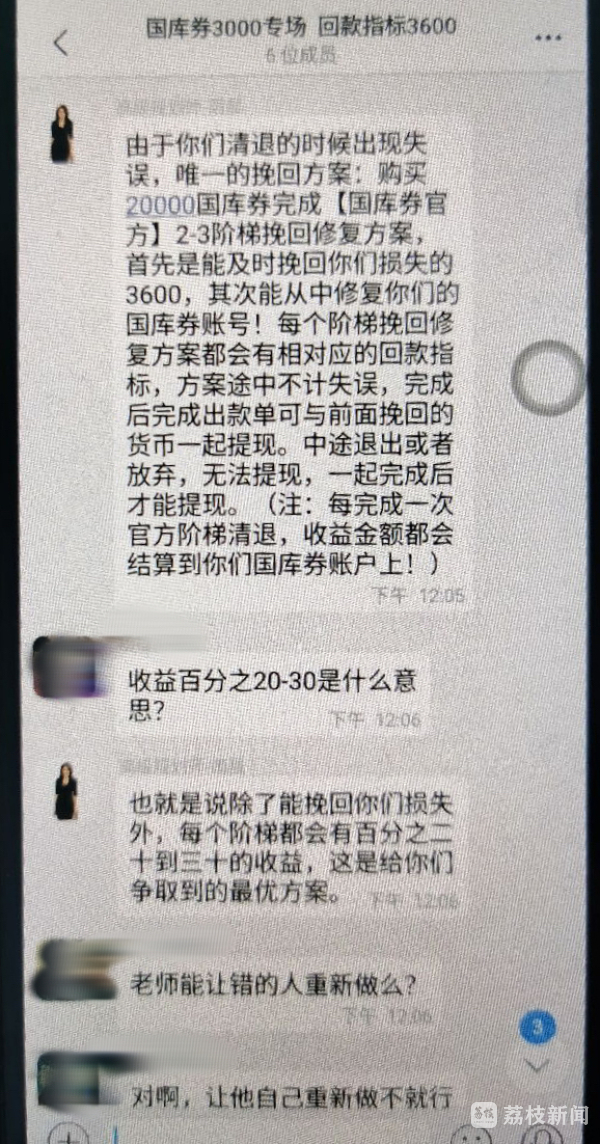Go back from the group chat

pyautogui.click(x=61, y=43)
